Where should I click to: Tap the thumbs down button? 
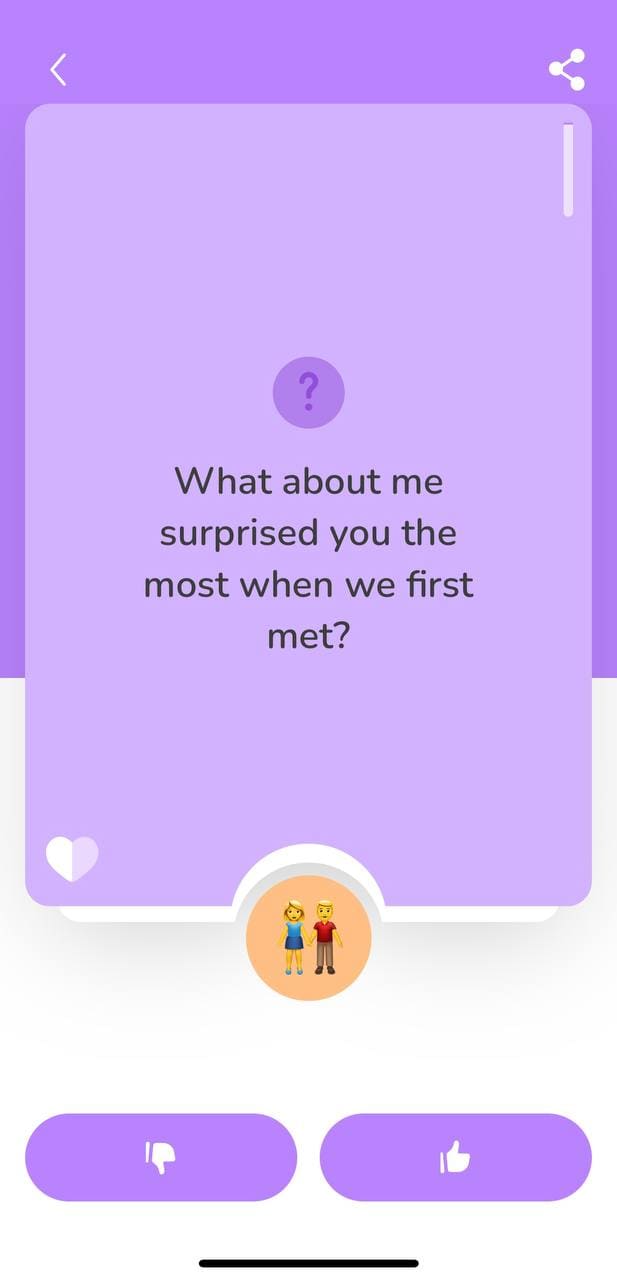[x=161, y=1157]
